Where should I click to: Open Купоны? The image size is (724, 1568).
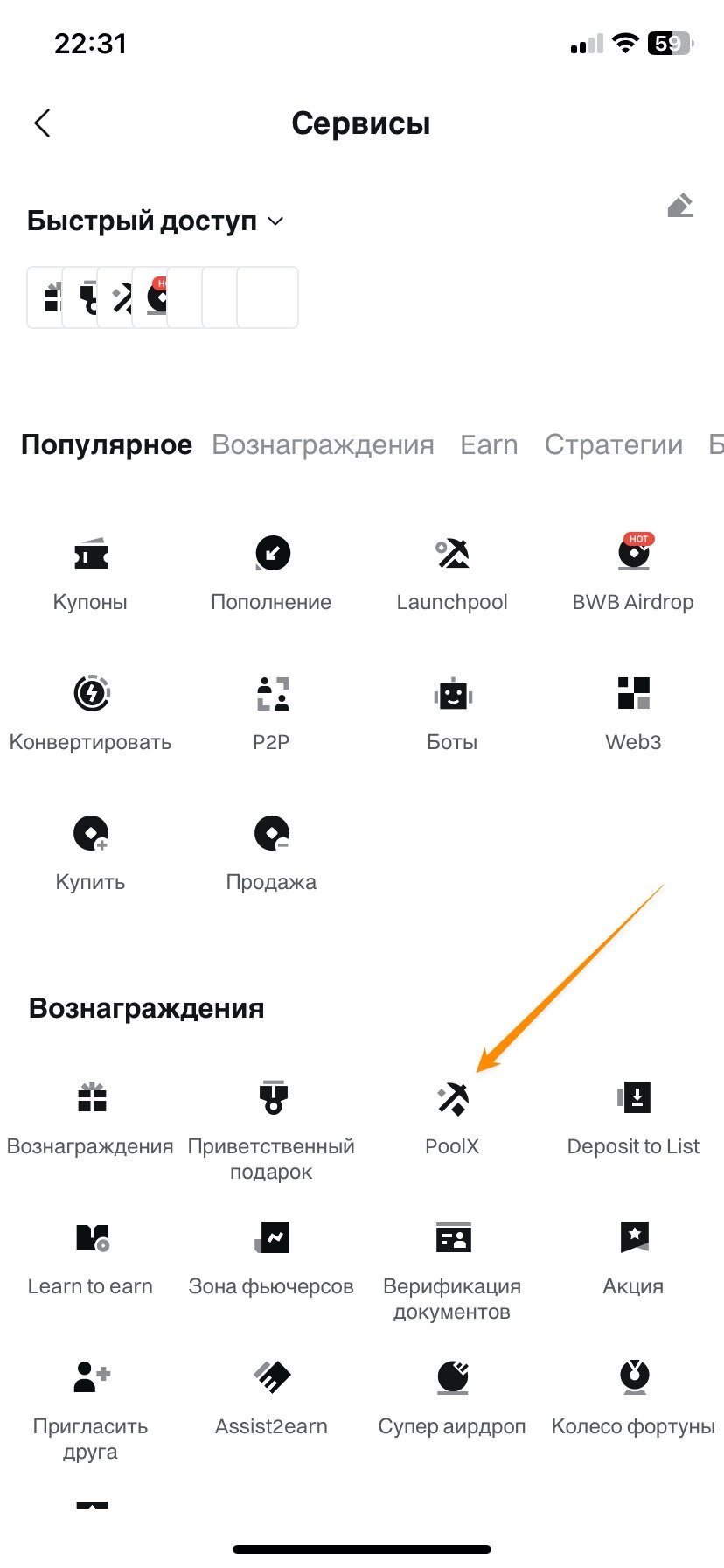pyautogui.click(x=90, y=574)
